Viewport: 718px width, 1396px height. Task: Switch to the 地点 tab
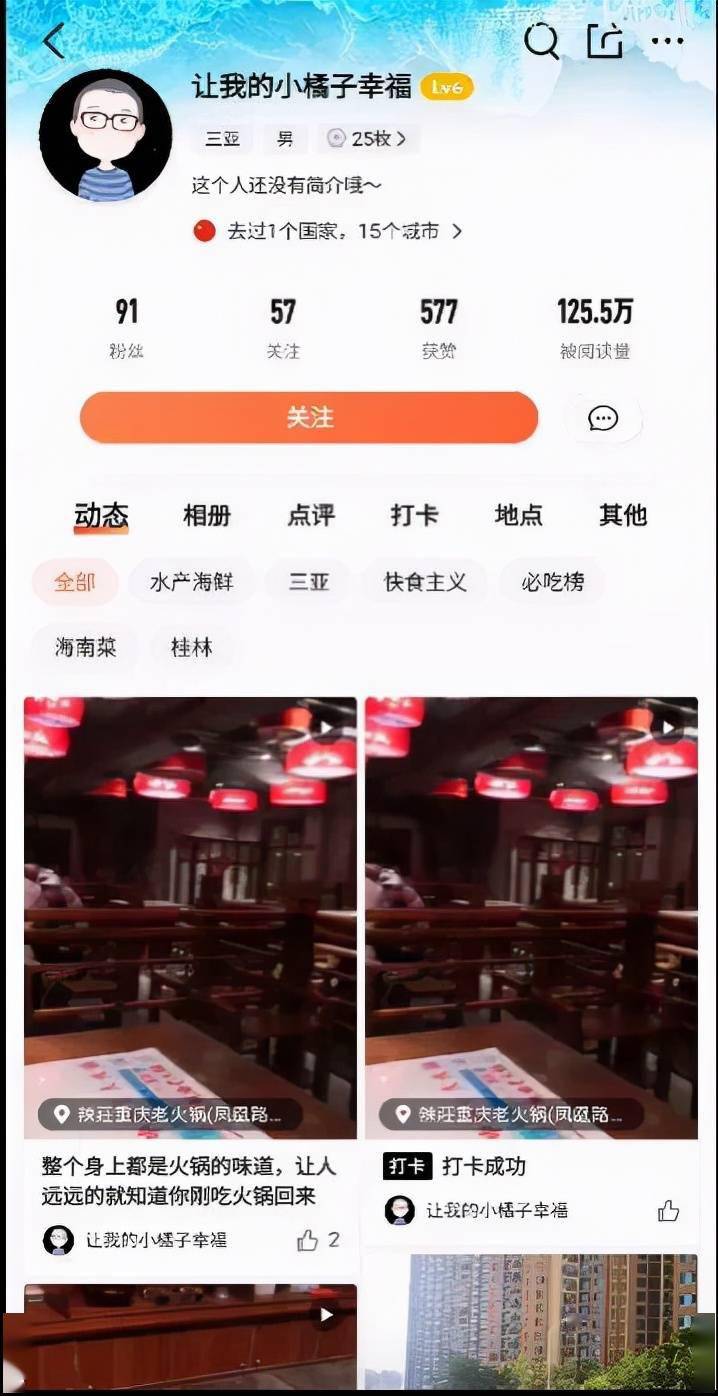click(x=518, y=515)
